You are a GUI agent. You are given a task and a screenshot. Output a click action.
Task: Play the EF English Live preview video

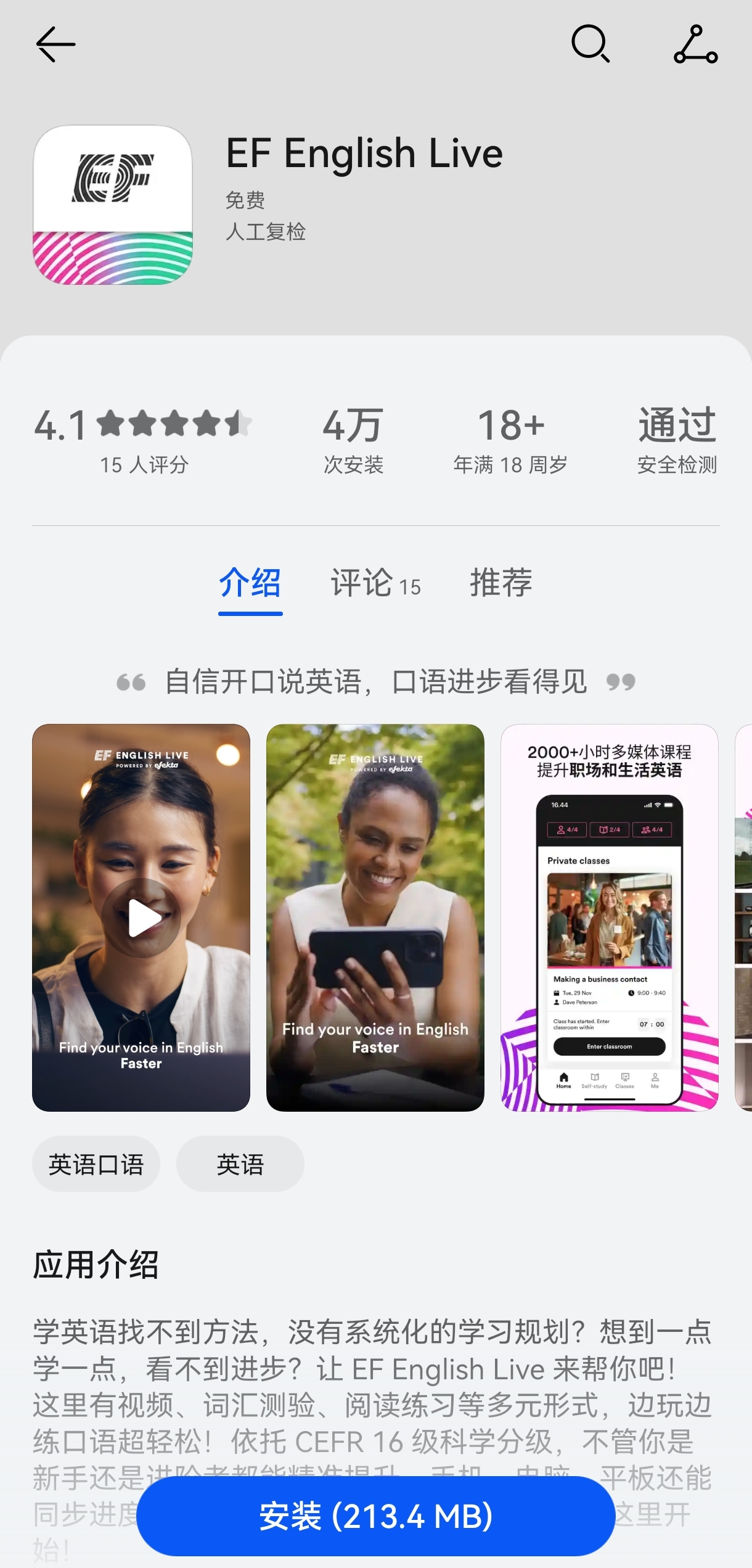tap(141, 917)
